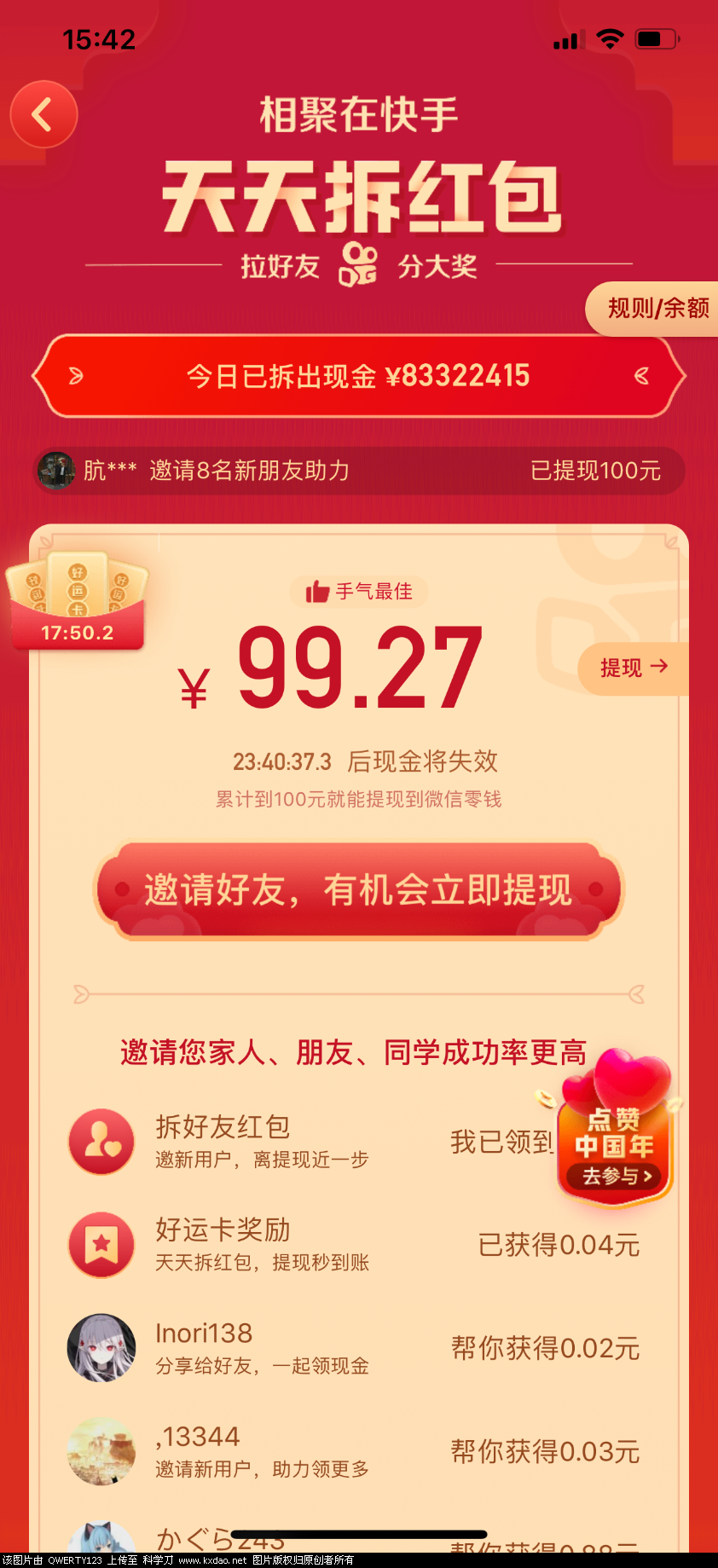Open the 好运卡奖励 row
The height and width of the screenshot is (1568, 718).
[354, 1245]
